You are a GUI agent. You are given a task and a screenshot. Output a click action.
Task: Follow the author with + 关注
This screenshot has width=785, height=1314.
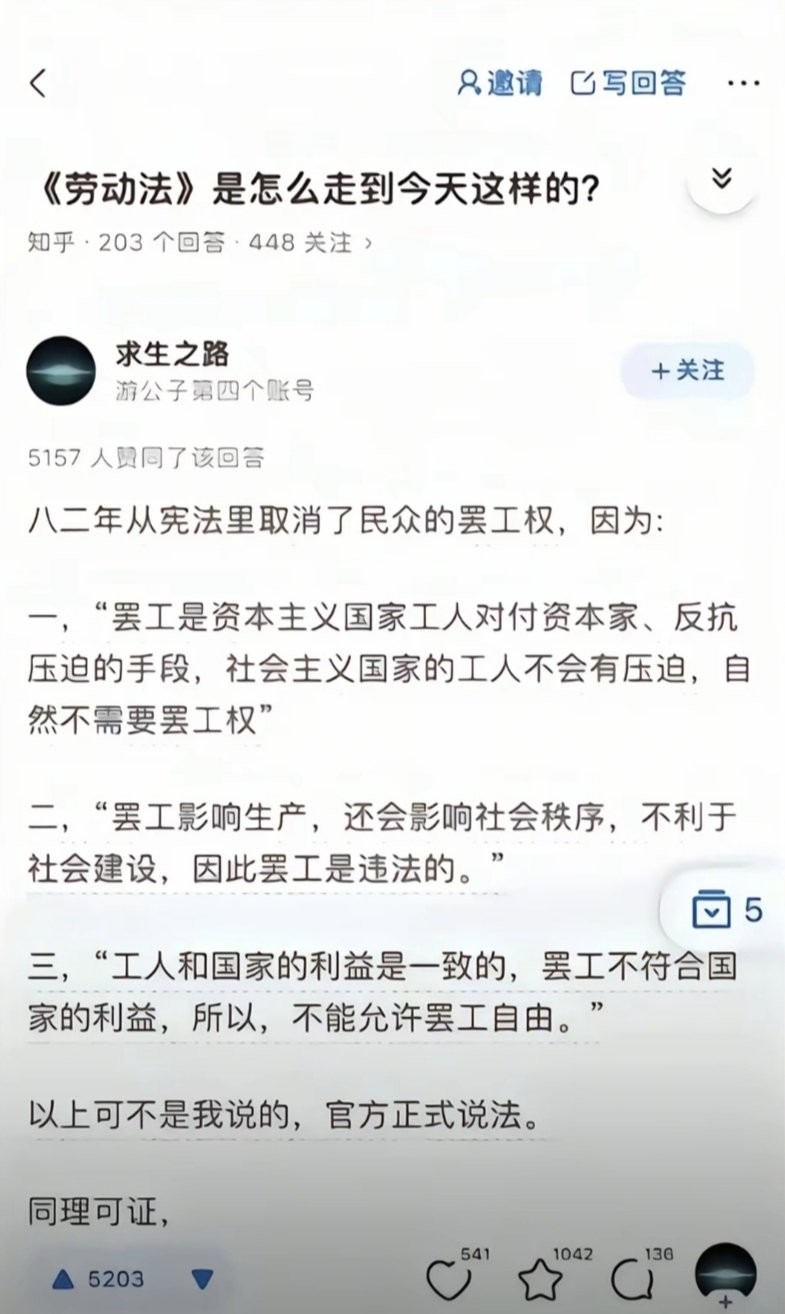687,371
